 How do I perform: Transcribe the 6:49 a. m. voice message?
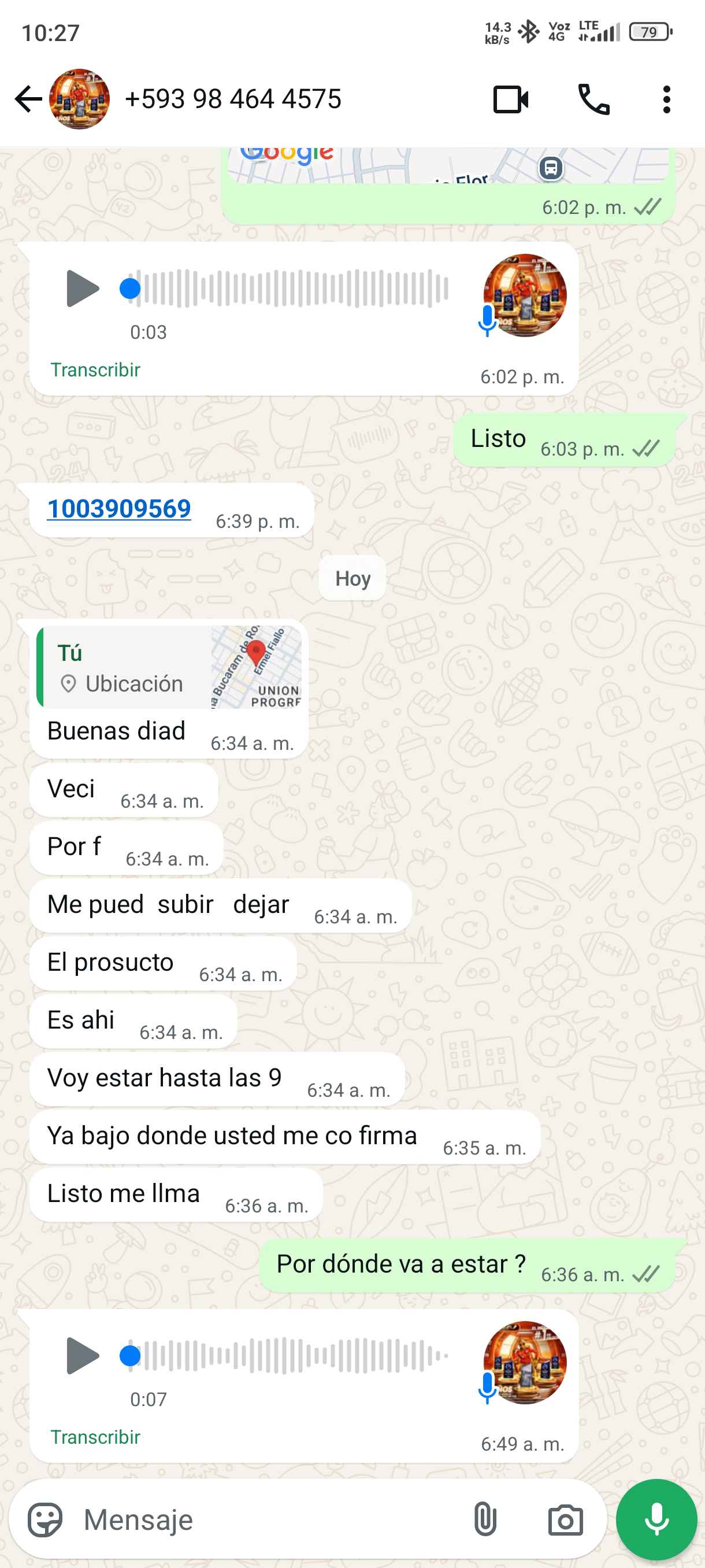(x=95, y=1437)
